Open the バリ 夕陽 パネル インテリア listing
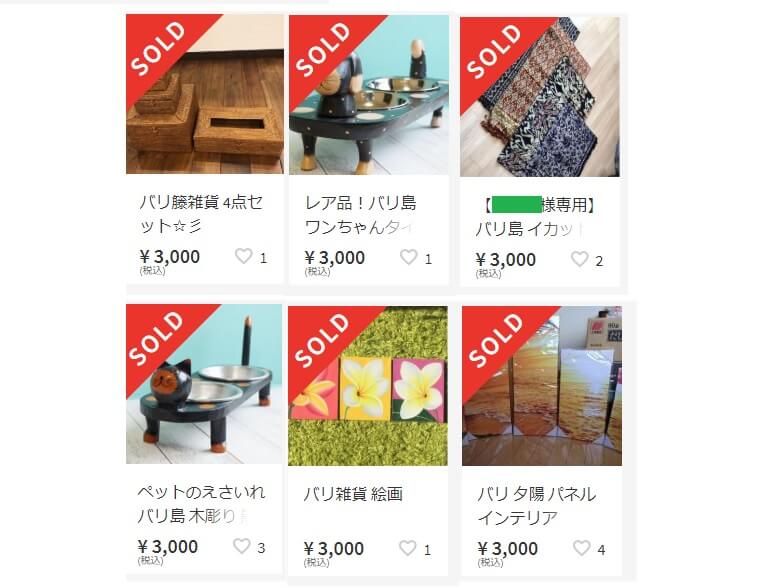Image resolution: width=778 pixels, height=588 pixels. [541, 387]
